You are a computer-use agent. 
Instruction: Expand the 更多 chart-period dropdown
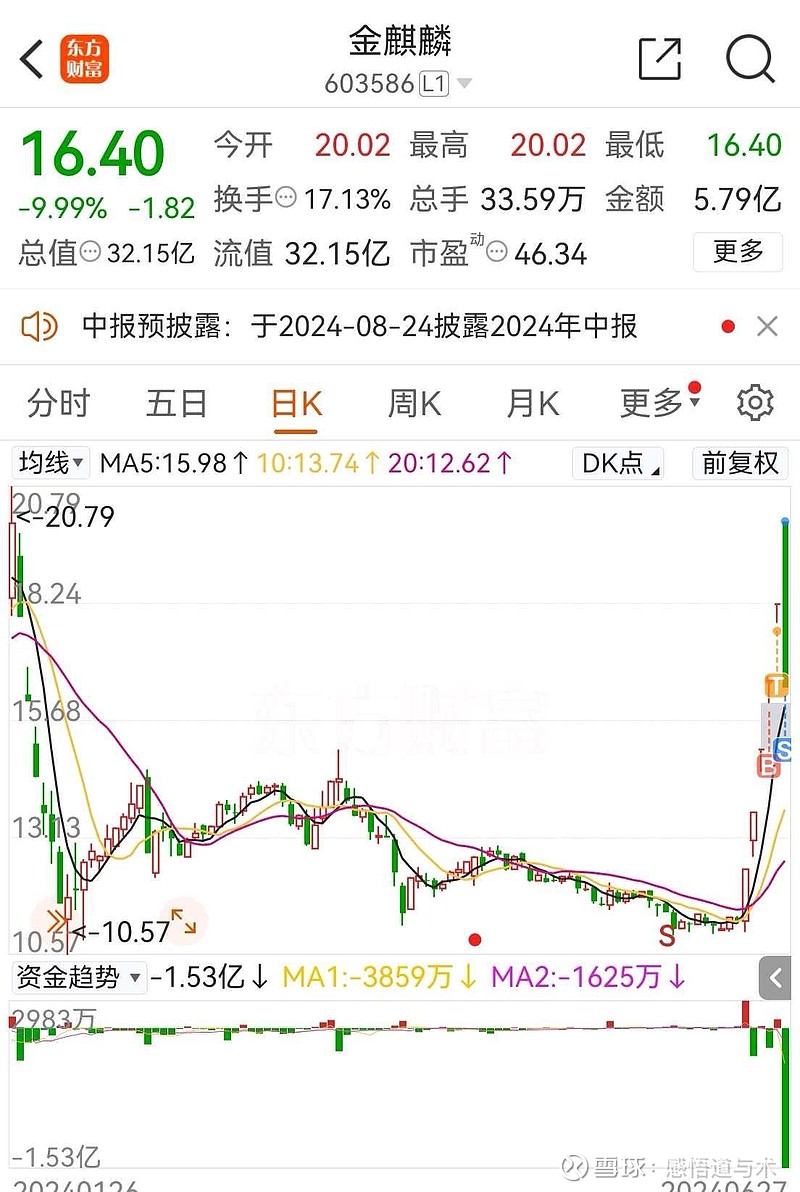pyautogui.click(x=652, y=401)
